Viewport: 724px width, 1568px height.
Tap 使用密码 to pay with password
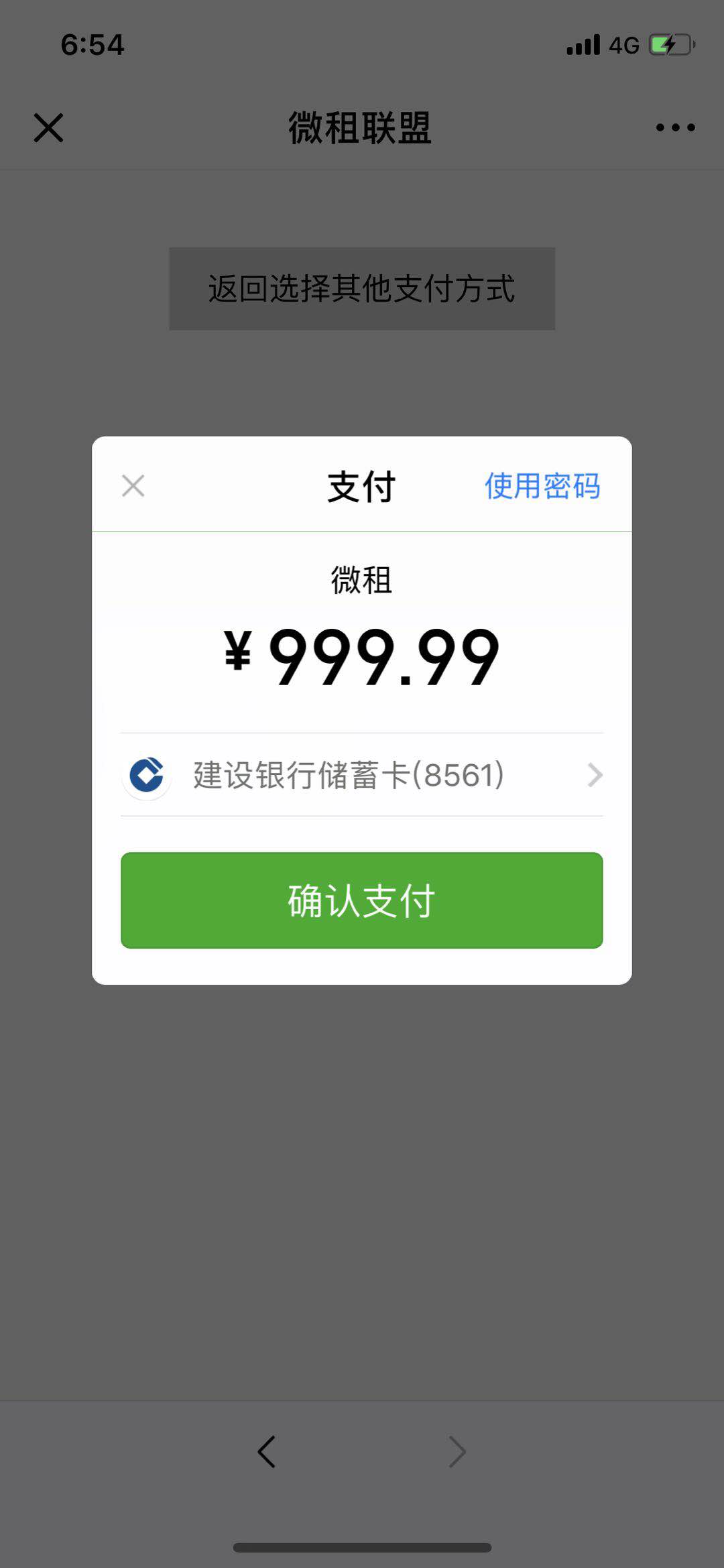click(542, 486)
